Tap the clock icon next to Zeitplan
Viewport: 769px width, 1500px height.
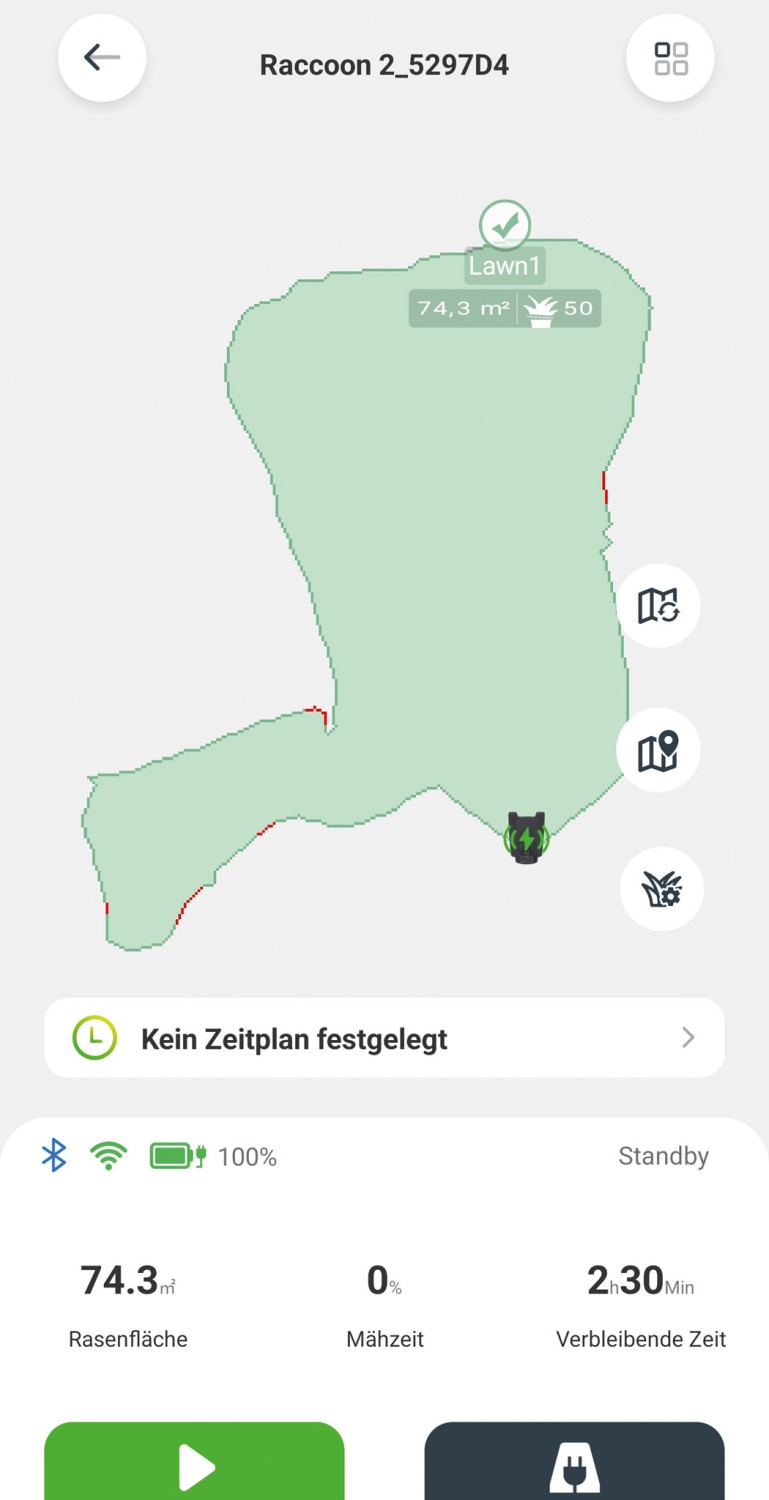(93, 1037)
